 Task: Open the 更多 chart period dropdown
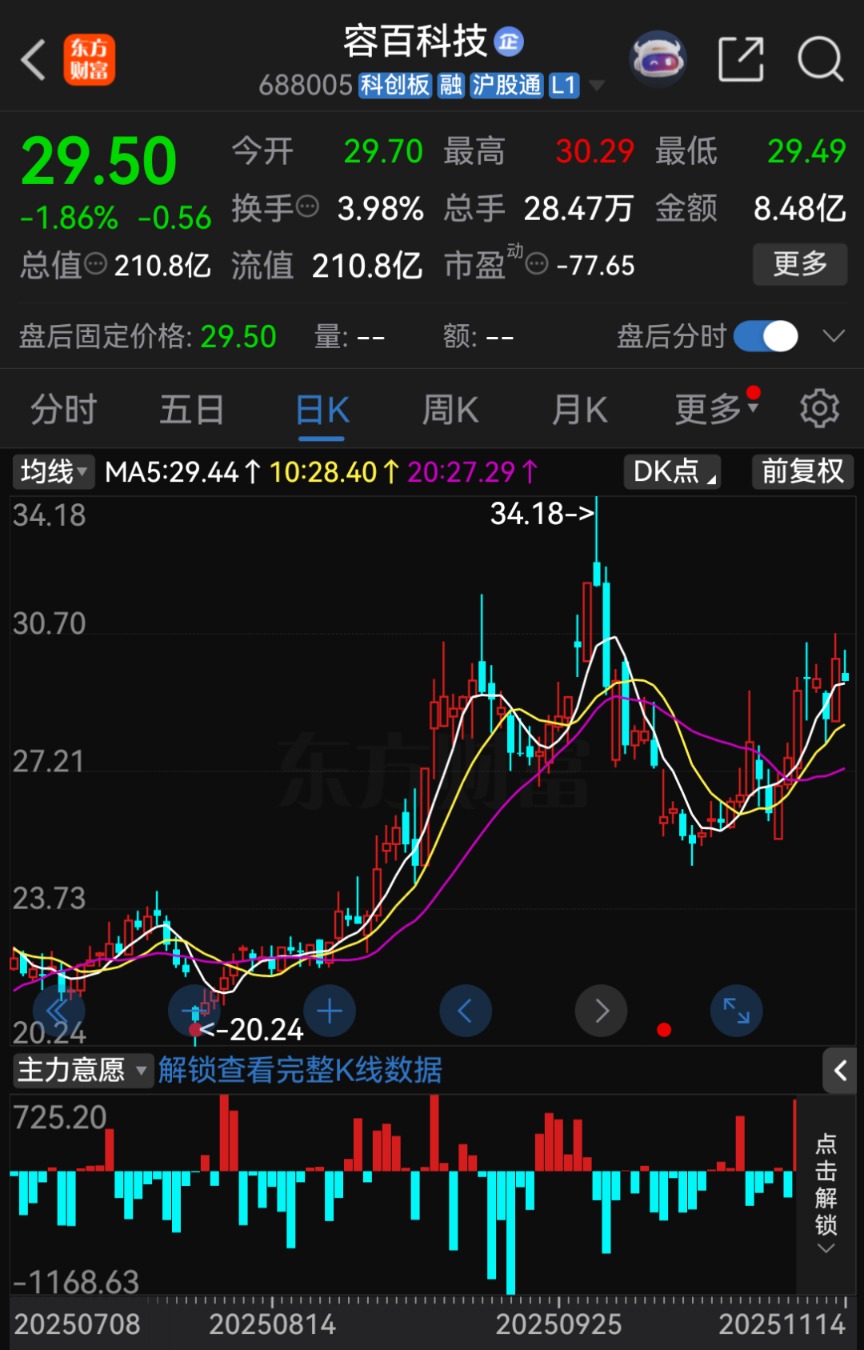coord(716,410)
